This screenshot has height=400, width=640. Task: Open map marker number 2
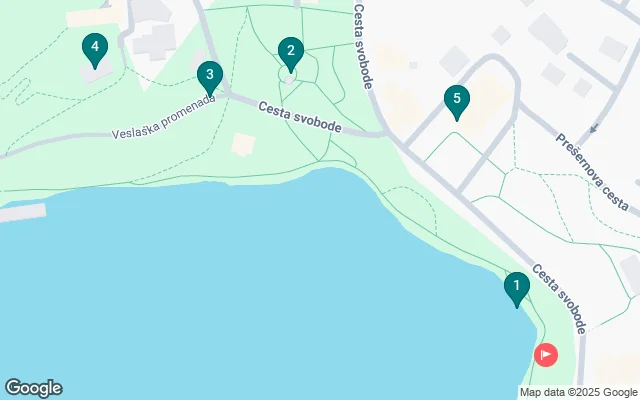click(290, 51)
